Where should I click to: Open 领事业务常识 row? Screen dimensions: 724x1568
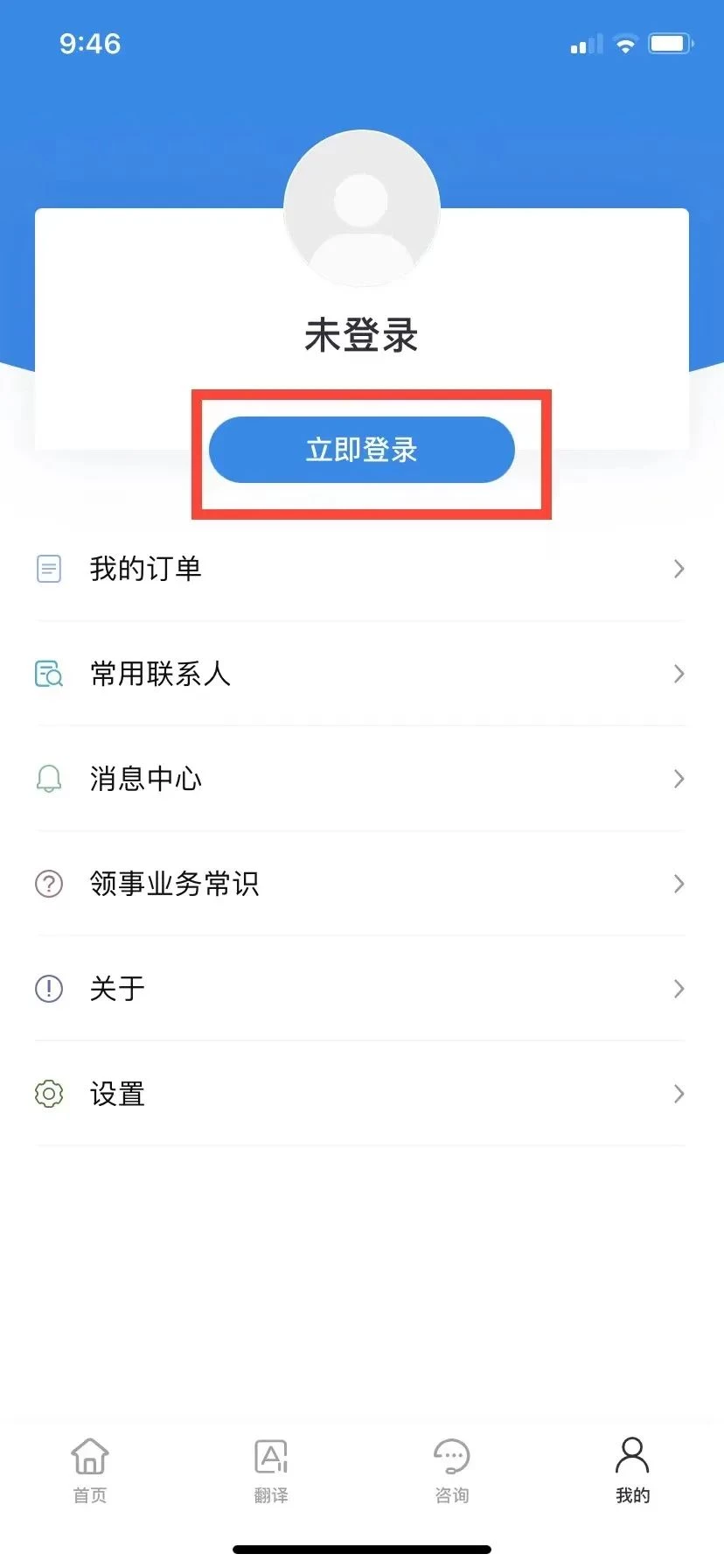362,884
